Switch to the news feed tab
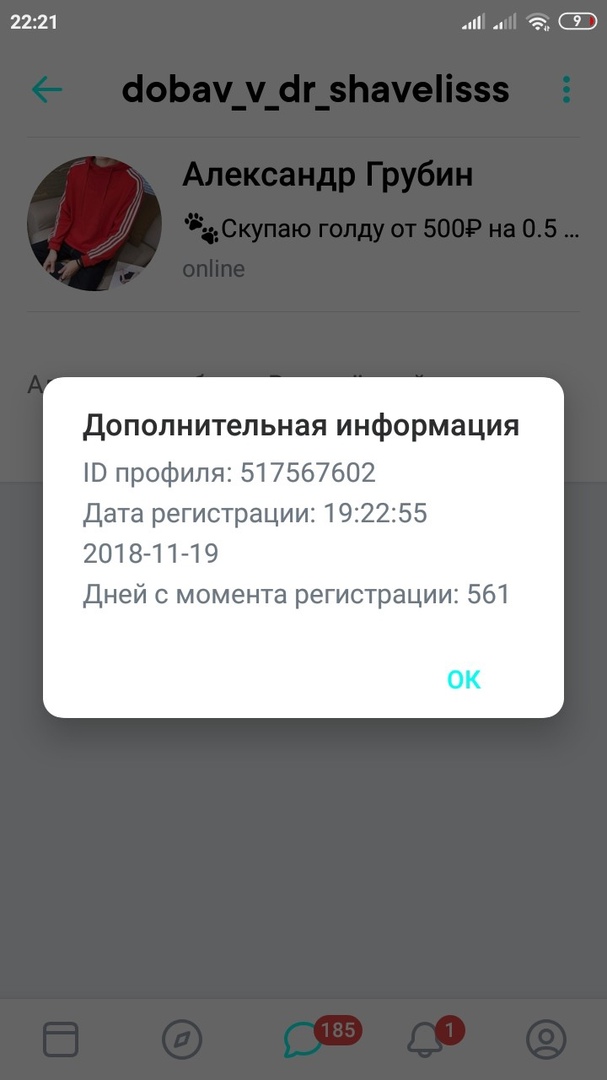607x1080 pixels. (60, 1040)
